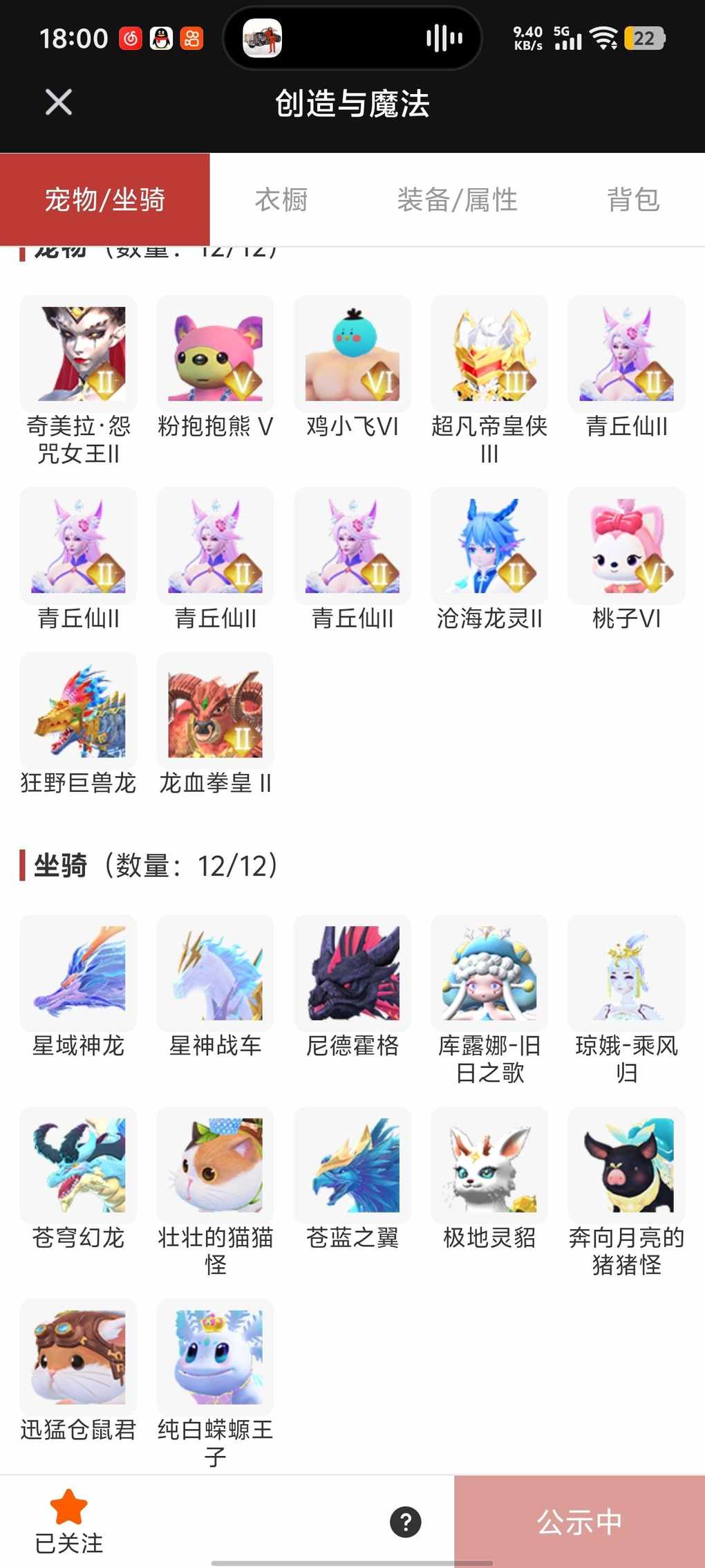
Task: Open the 星域神龙 mount tile
Action: (78, 973)
